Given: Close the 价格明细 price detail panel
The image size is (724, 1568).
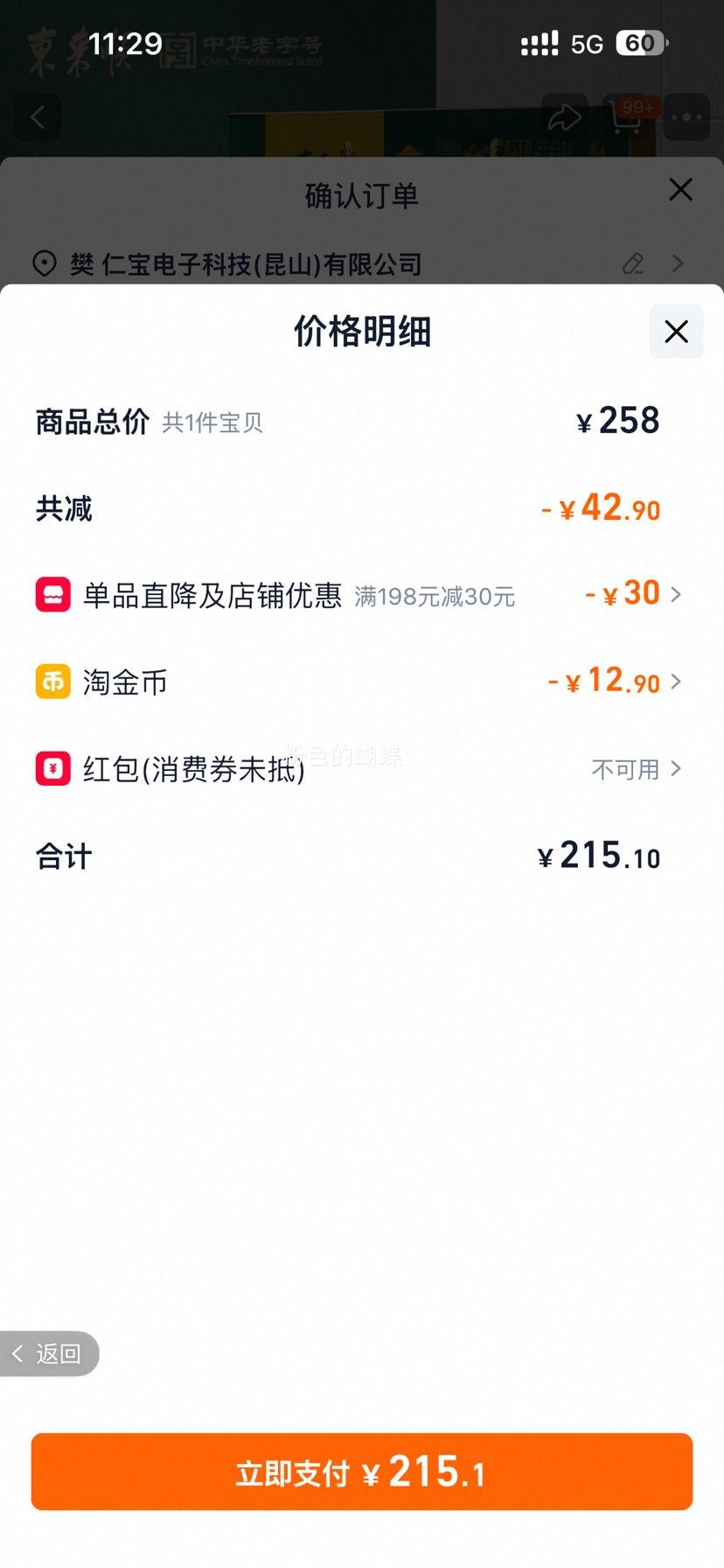Looking at the screenshot, I should pyautogui.click(x=675, y=332).
